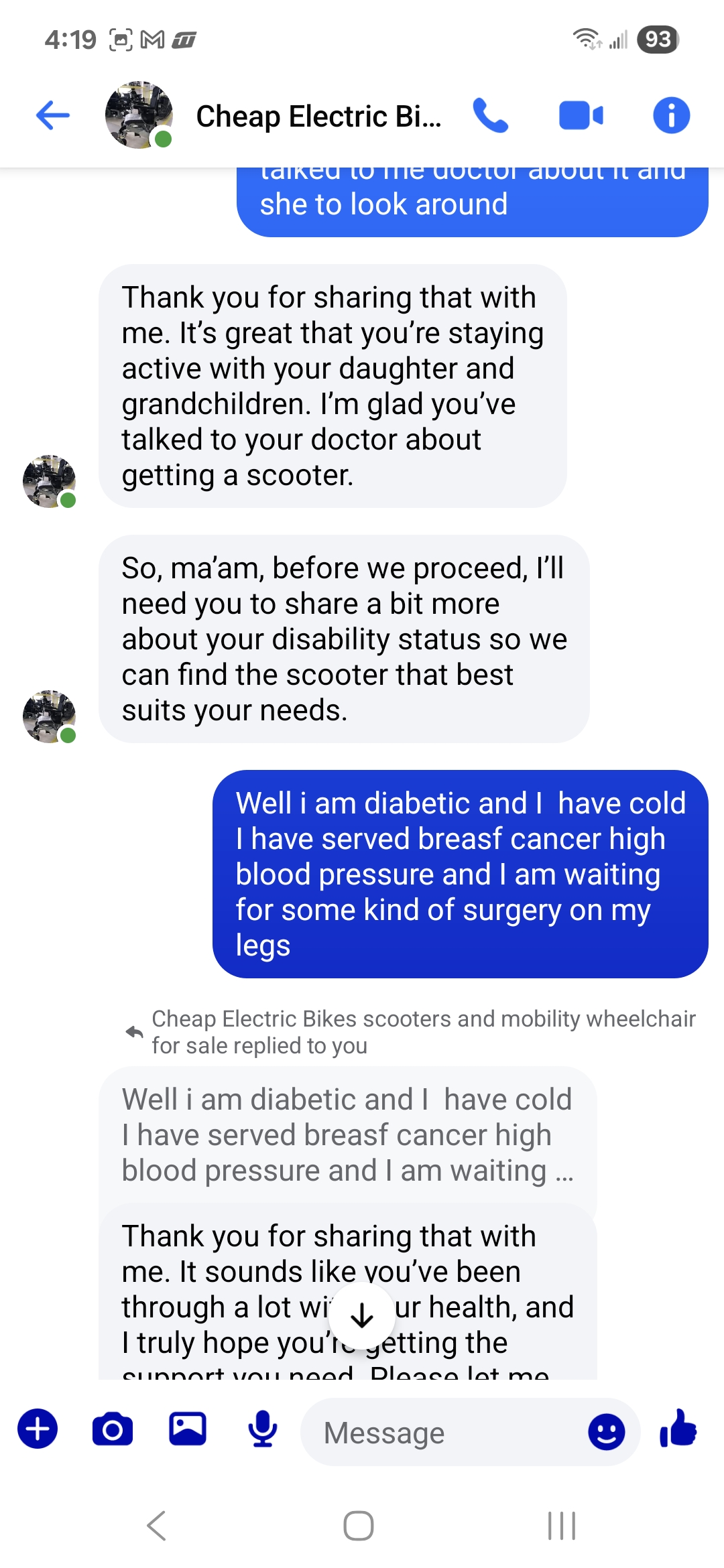Start a video call in this chat
Viewport: 724px width, 1568px height.
(581, 115)
